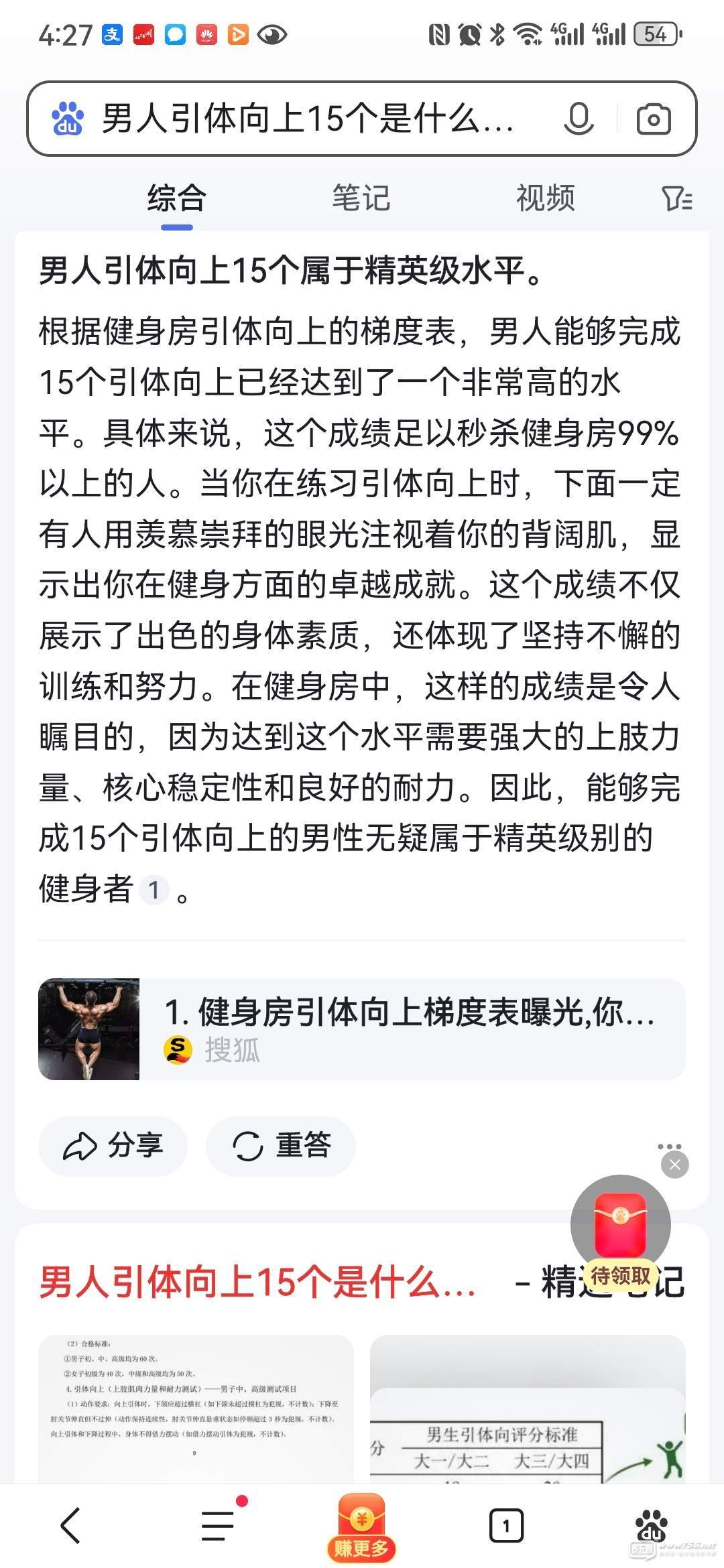Switch to the 笔记 tab

361,198
